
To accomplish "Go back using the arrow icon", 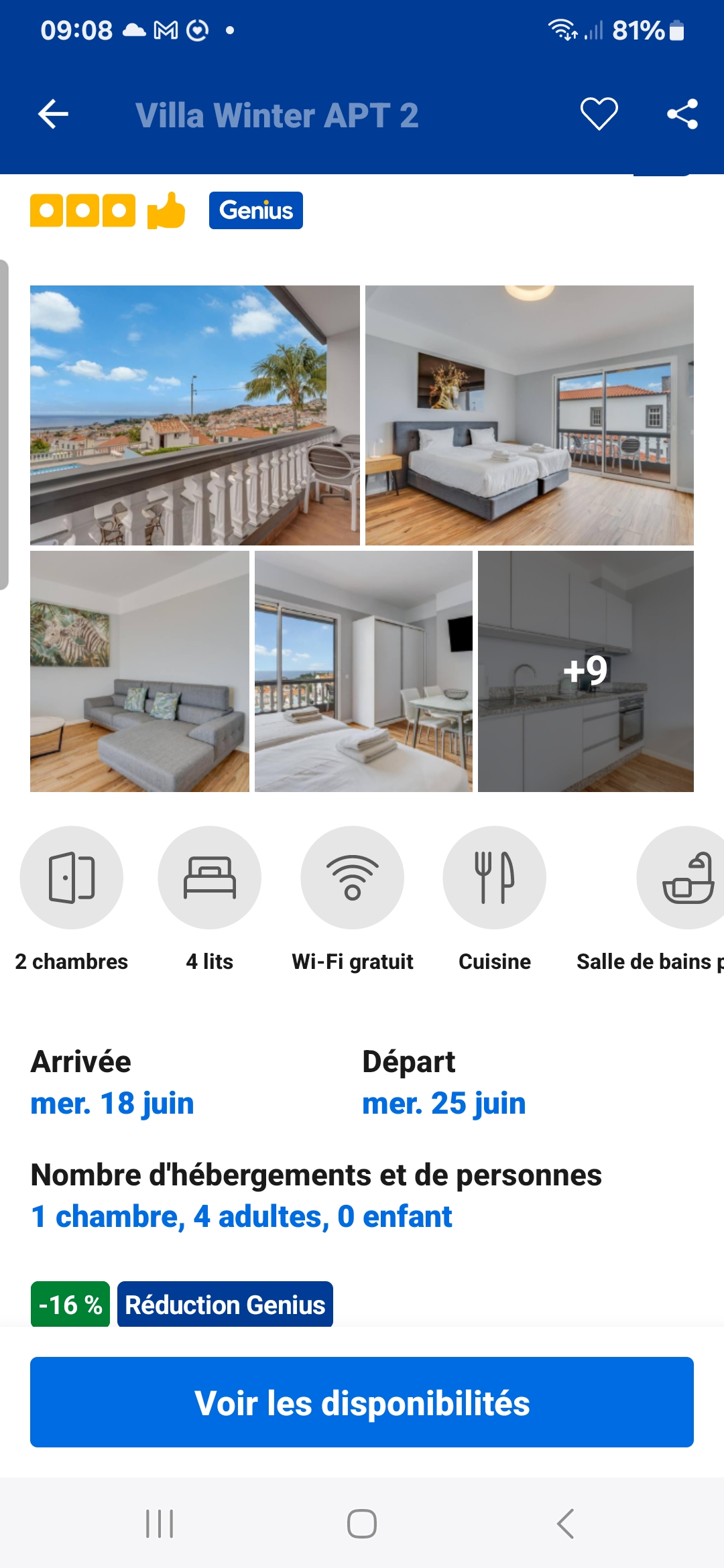I will coord(54,114).
